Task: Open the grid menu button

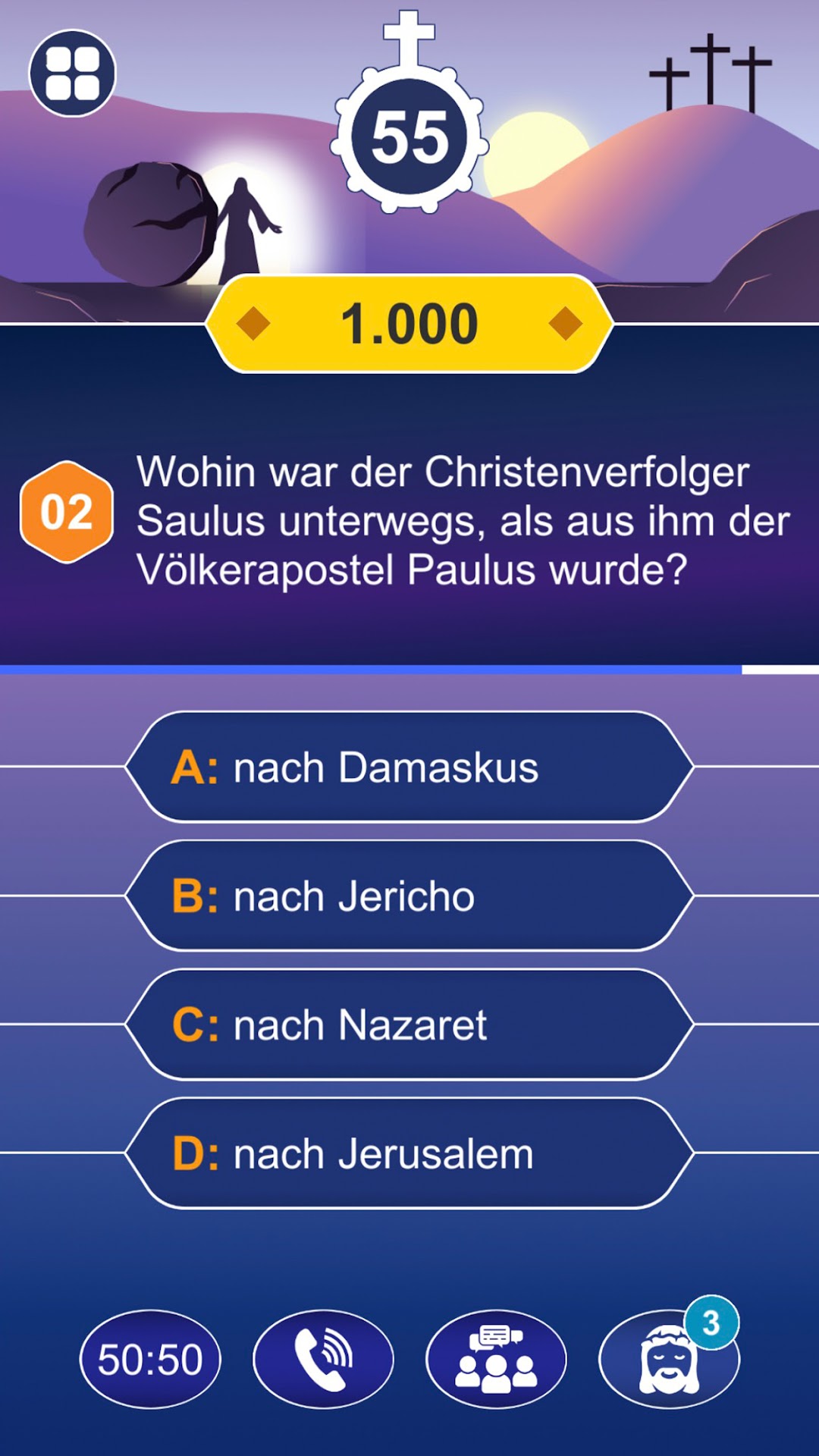Action: click(x=73, y=73)
